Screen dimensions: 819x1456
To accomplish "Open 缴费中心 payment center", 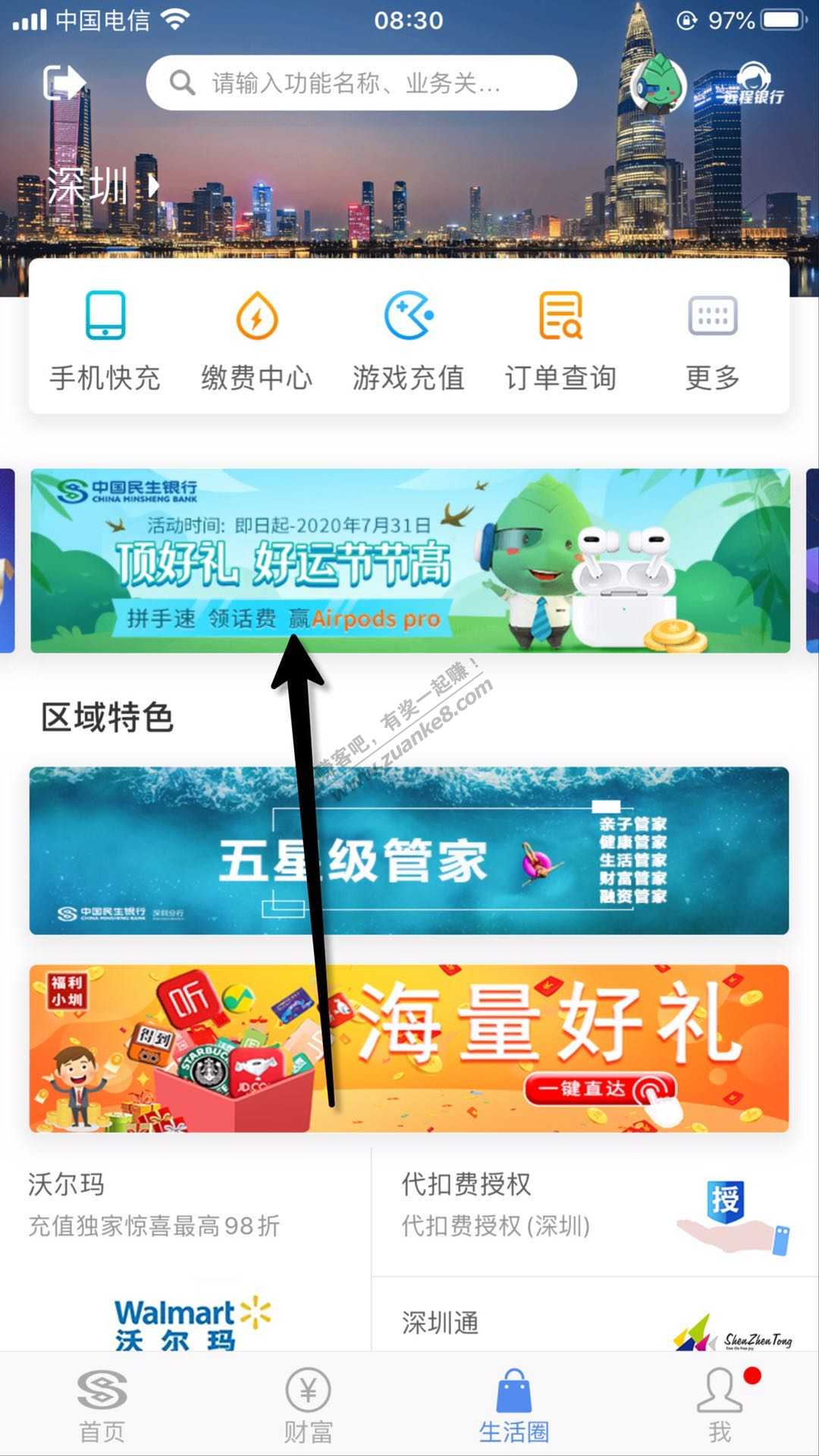I will coord(257,339).
